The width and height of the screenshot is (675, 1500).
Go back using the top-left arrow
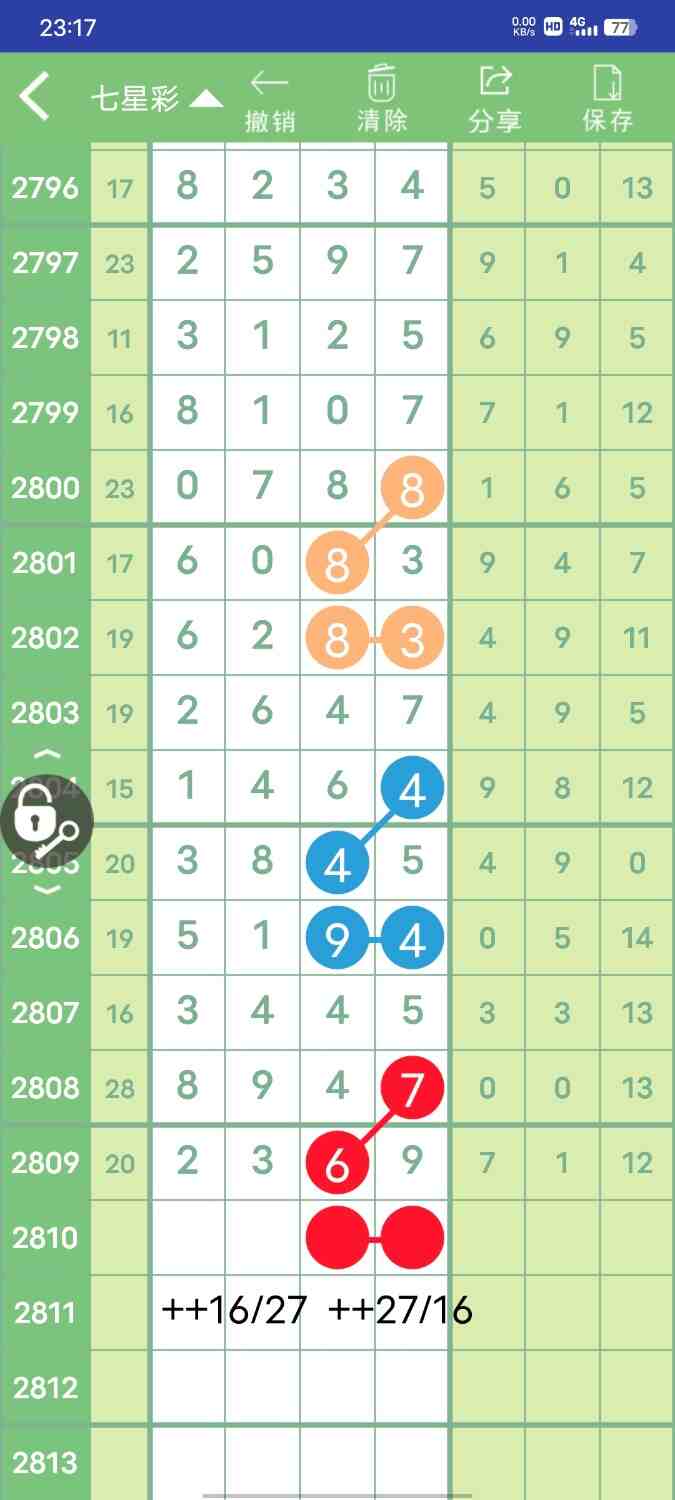point(35,98)
